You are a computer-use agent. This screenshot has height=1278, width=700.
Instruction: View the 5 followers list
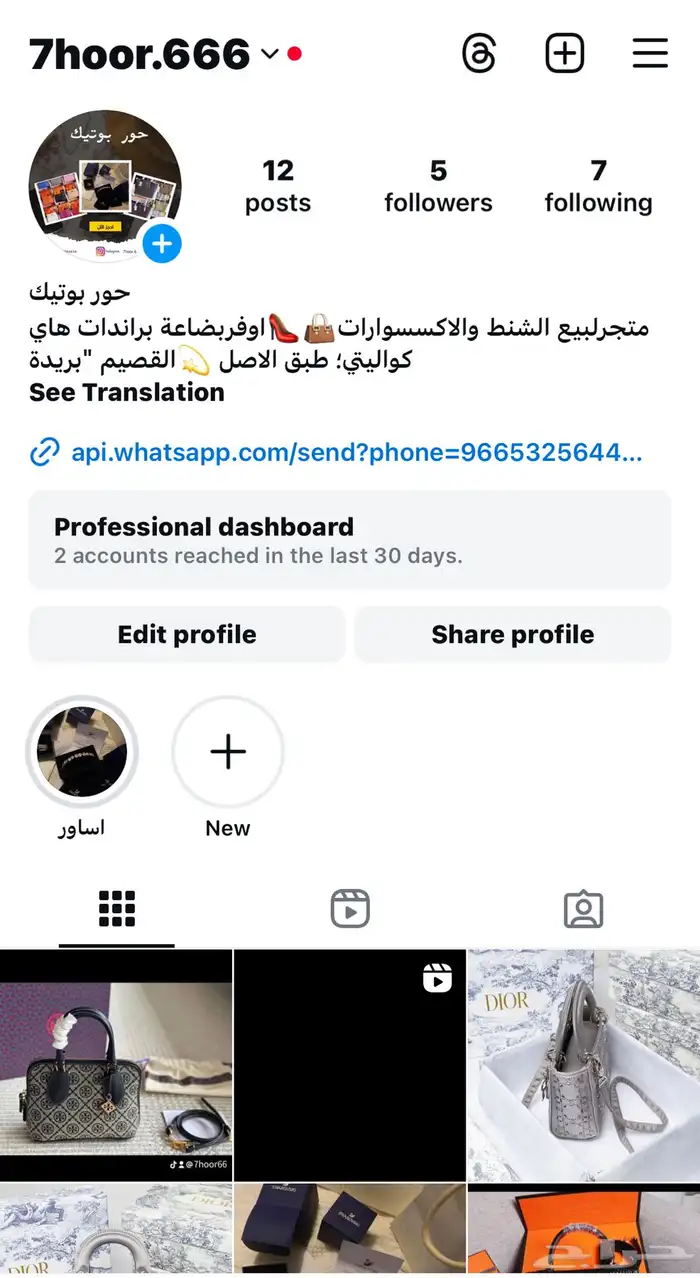pos(438,186)
